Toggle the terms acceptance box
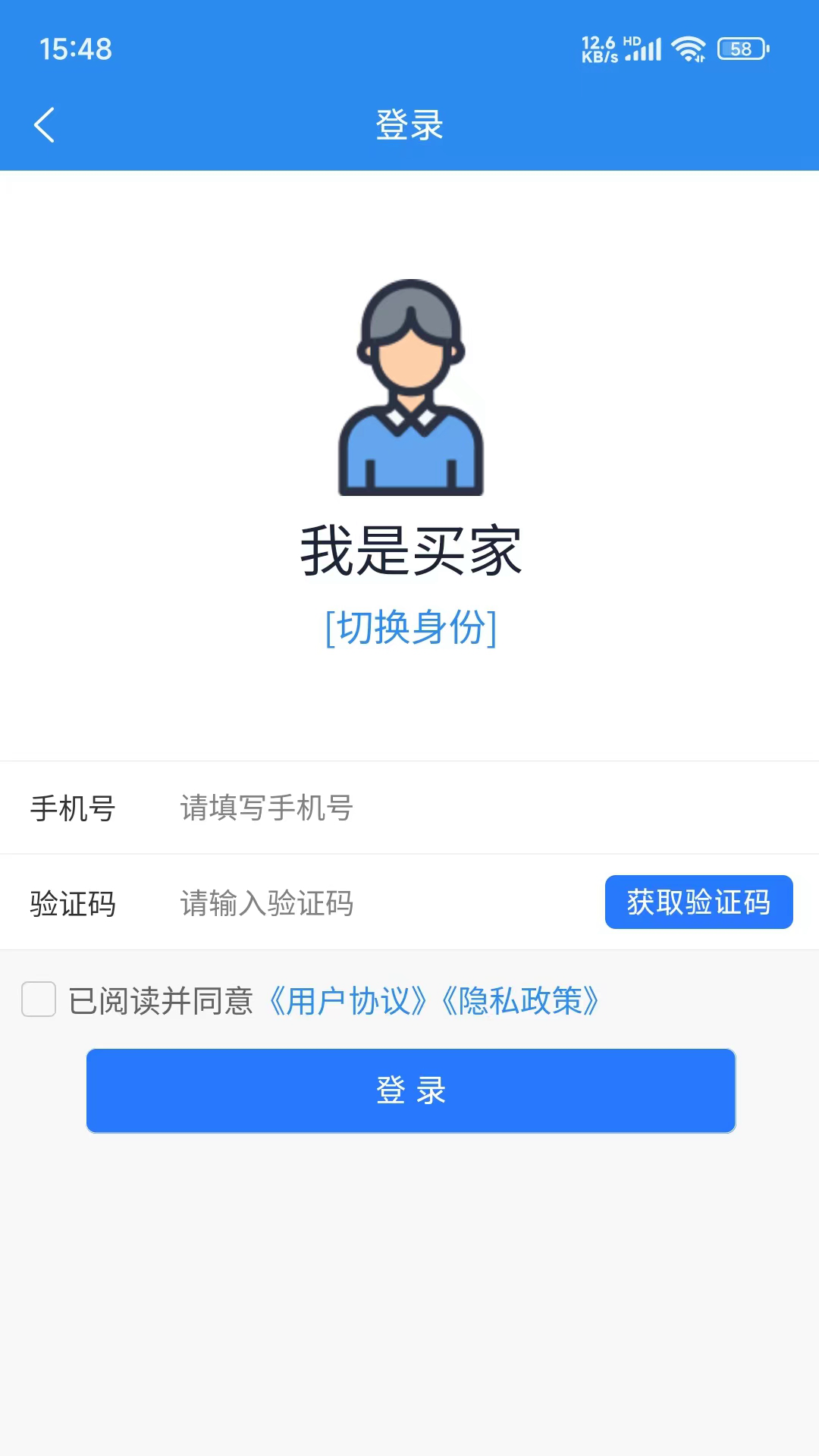This screenshot has width=819, height=1456. pos(39,1001)
